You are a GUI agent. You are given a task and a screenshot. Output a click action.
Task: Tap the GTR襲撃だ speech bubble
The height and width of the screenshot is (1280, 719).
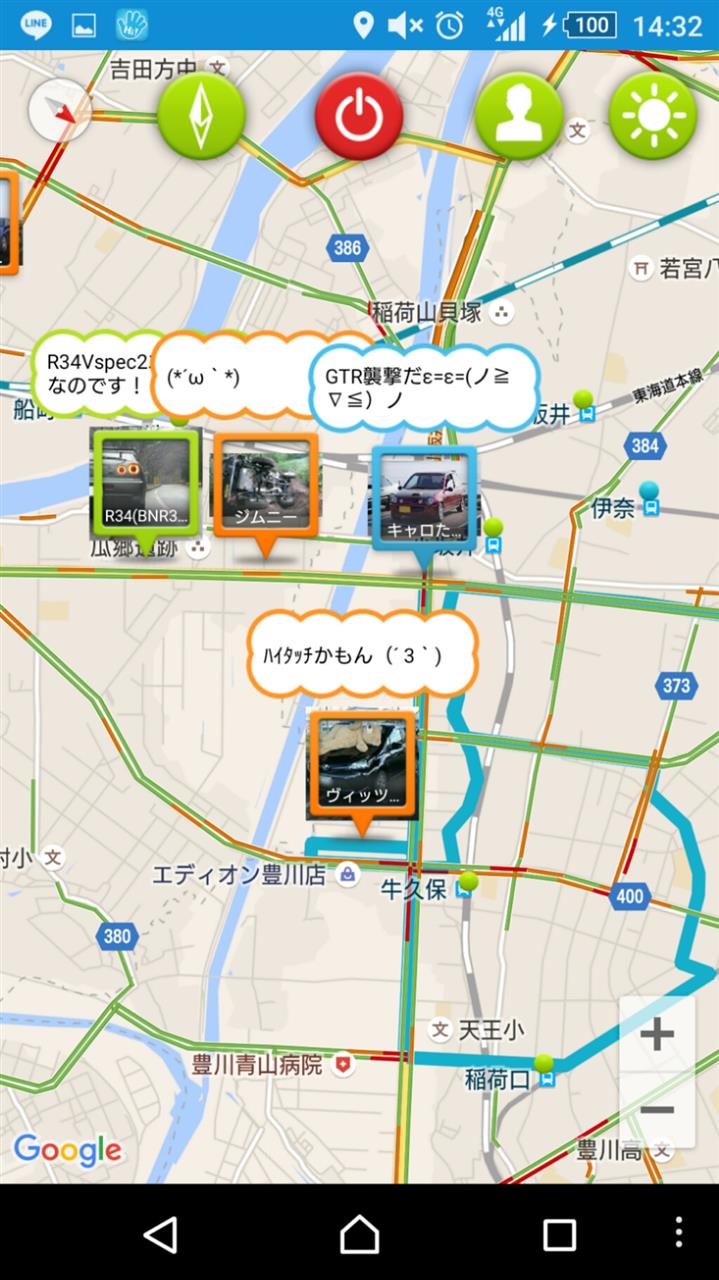(422, 387)
